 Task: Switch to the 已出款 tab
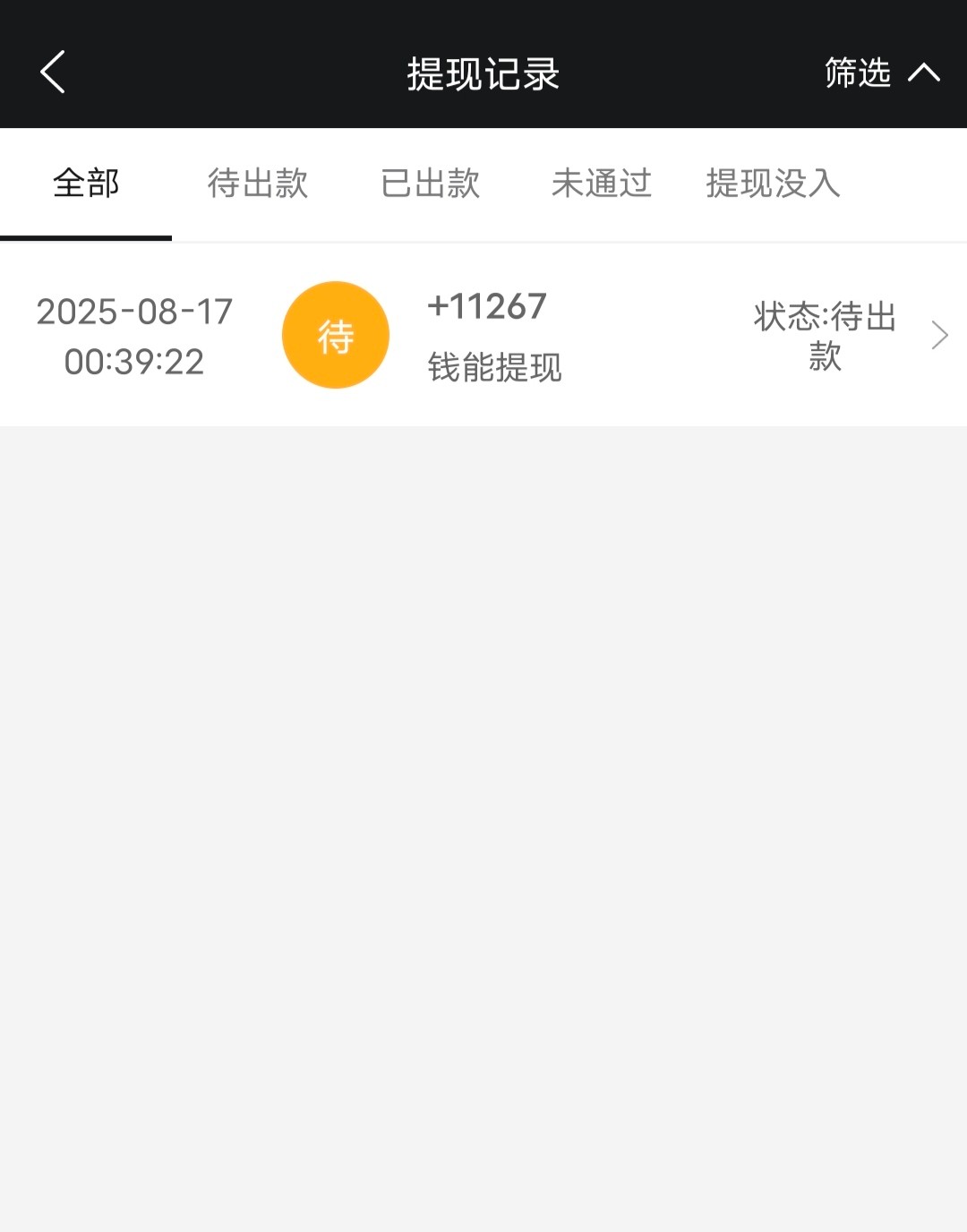coord(430,184)
